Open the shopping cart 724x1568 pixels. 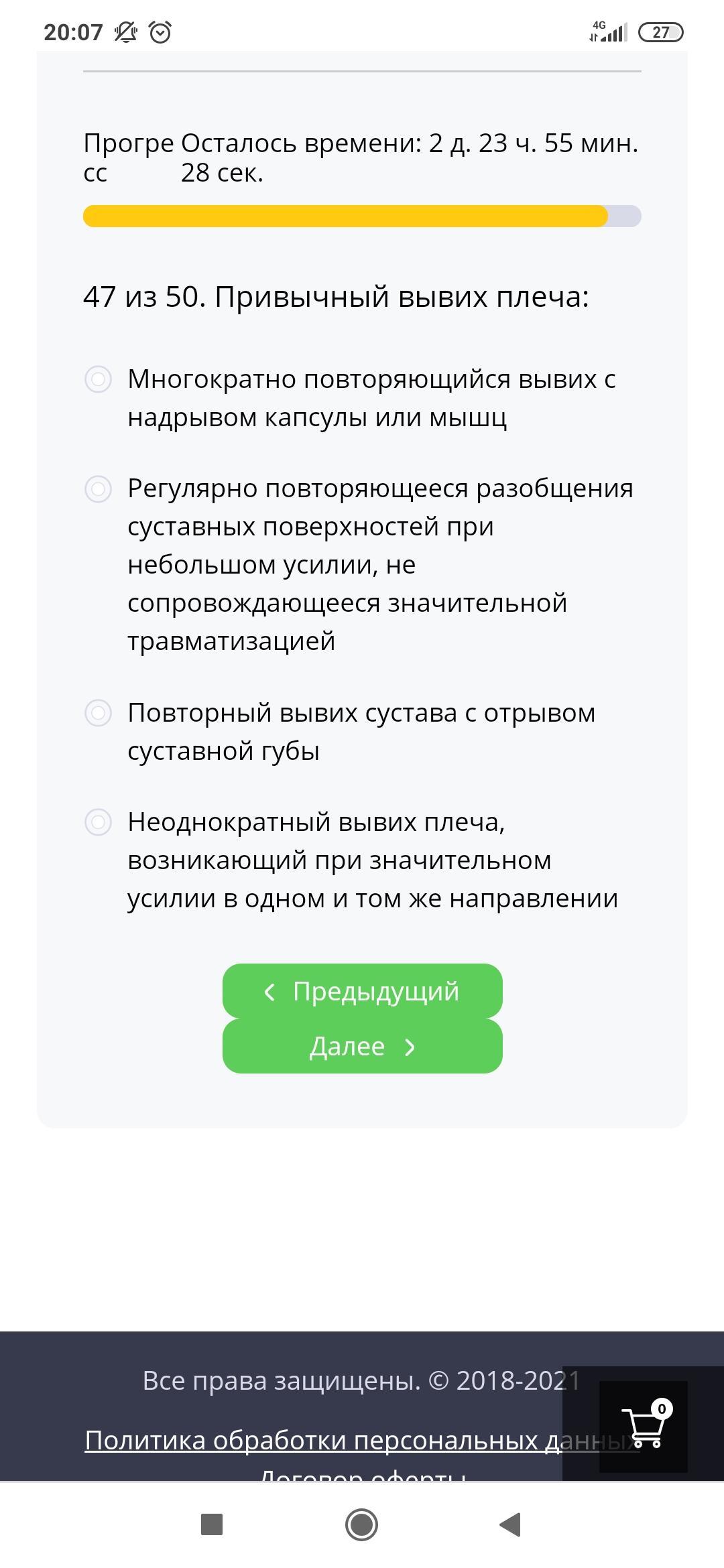(644, 1426)
